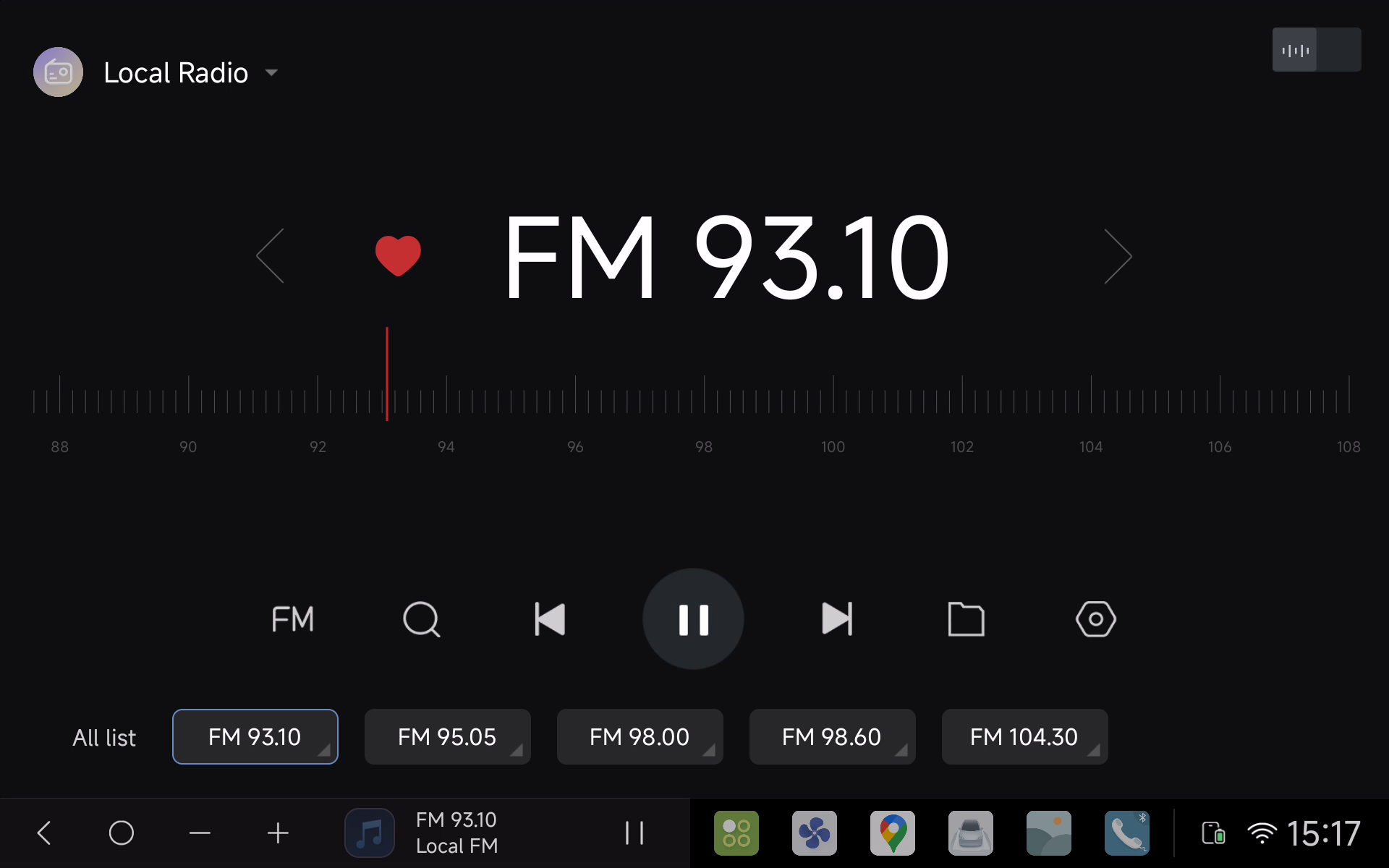The image size is (1389, 868).
Task: Expand the Local Radio source dropdown
Action: (271, 72)
